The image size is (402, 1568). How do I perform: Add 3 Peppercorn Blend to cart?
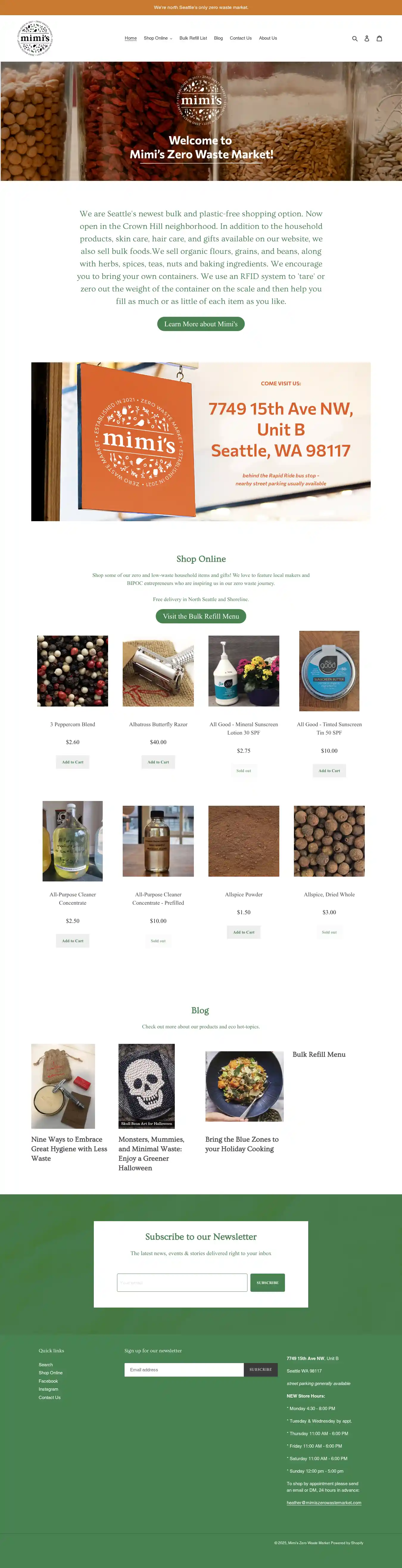[72, 762]
